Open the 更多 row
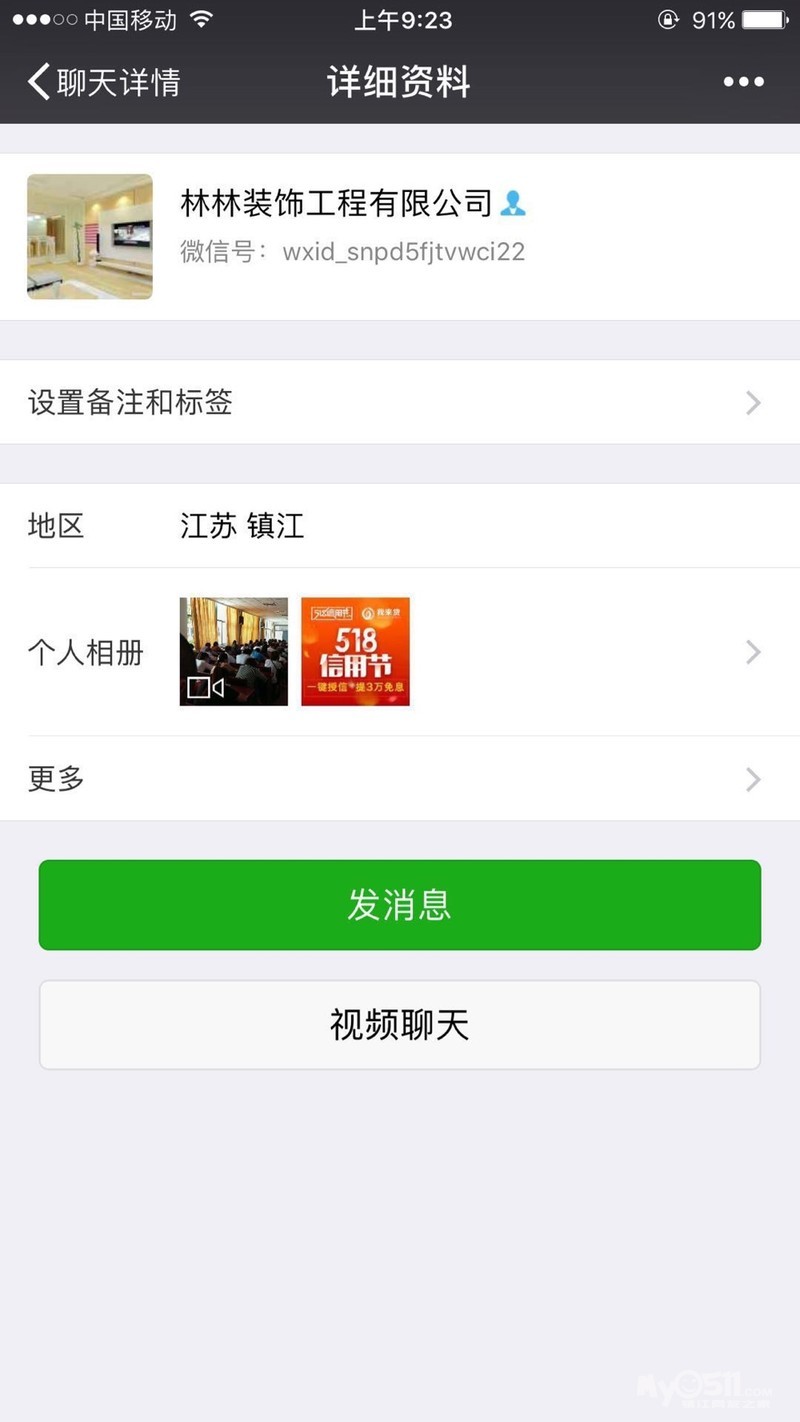Screen dimensions: 800x1422 point(400,779)
